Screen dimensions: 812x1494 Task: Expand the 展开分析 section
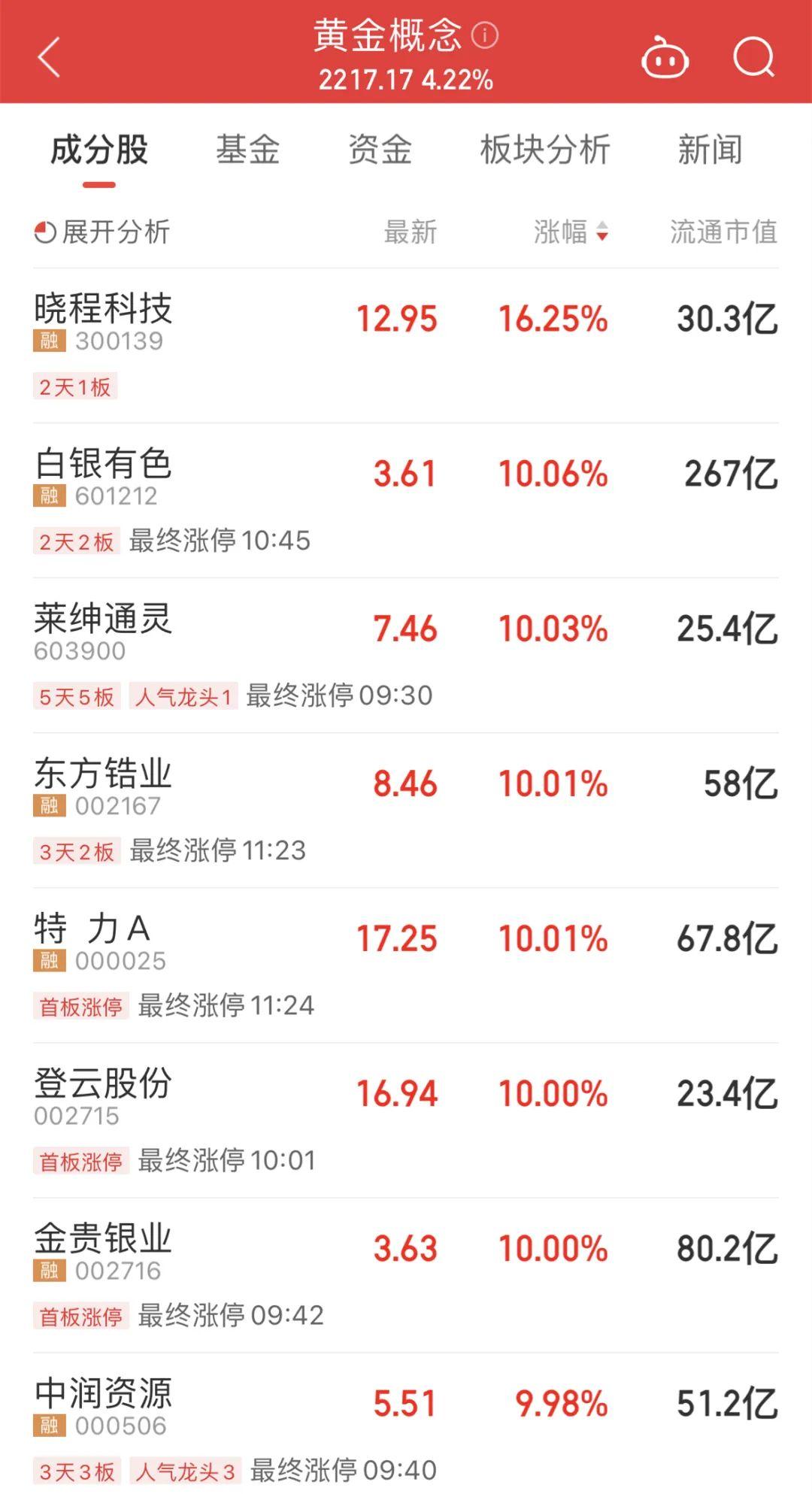point(102,232)
